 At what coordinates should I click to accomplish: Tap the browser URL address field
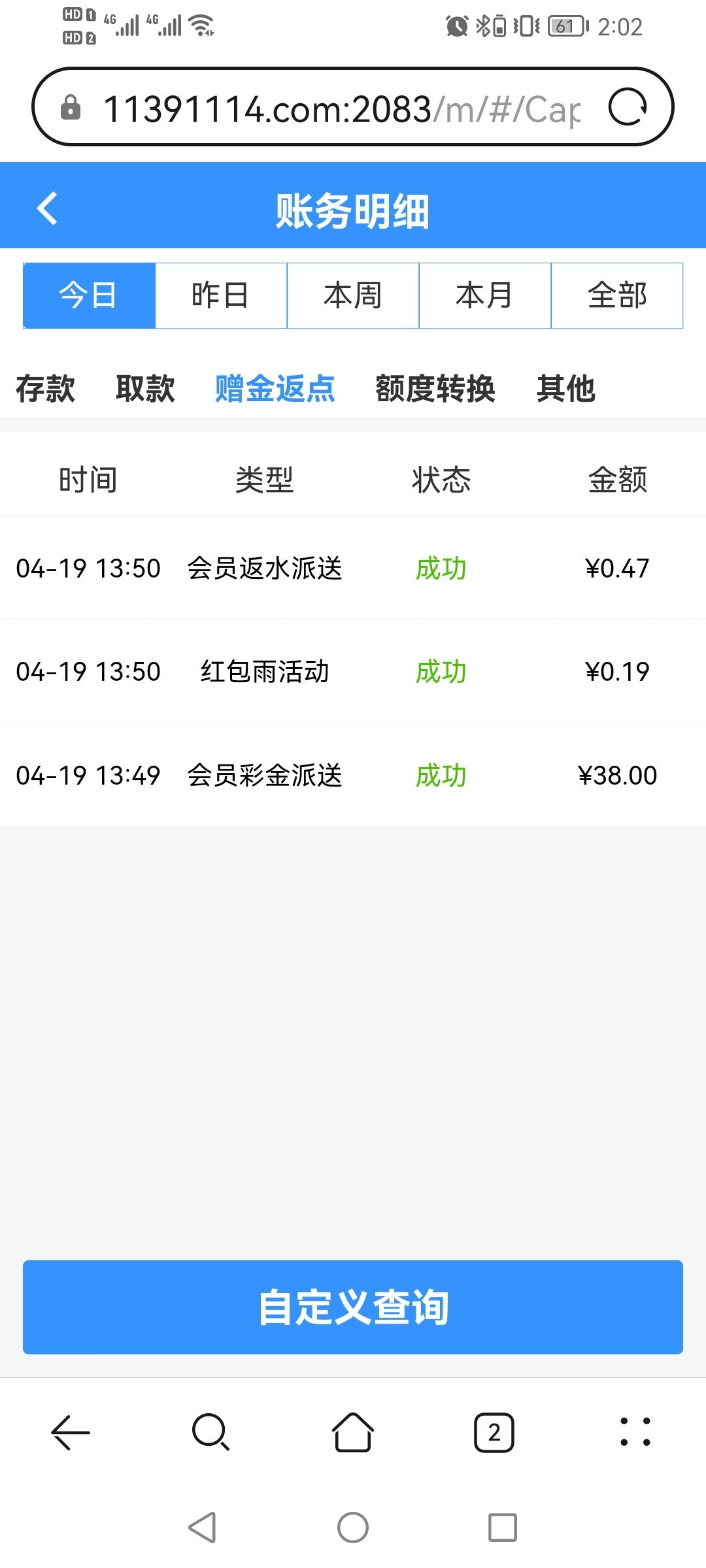coord(340,108)
